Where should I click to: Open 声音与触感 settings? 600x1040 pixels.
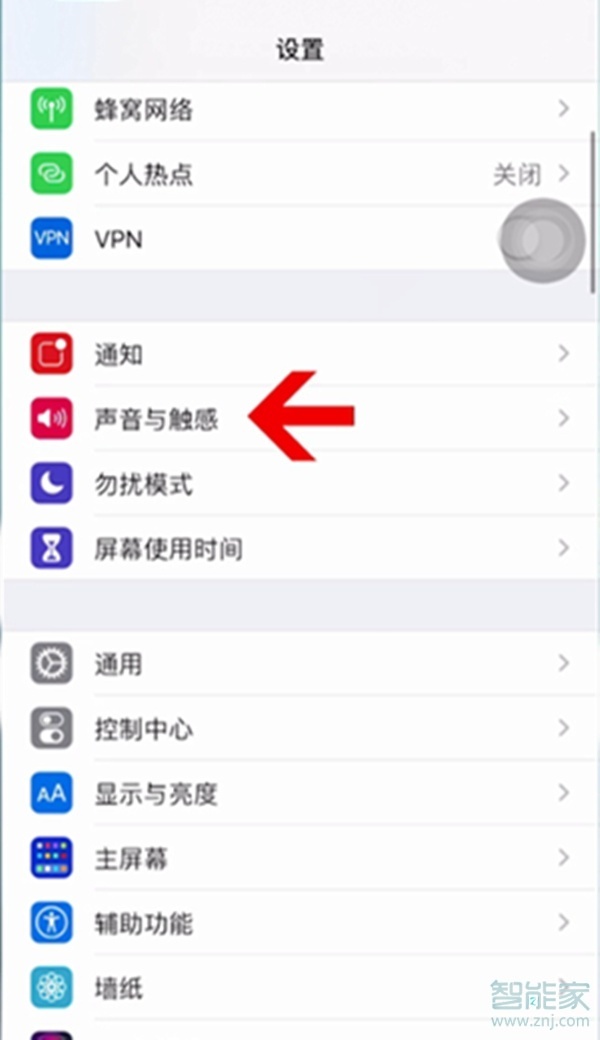[x=156, y=419]
